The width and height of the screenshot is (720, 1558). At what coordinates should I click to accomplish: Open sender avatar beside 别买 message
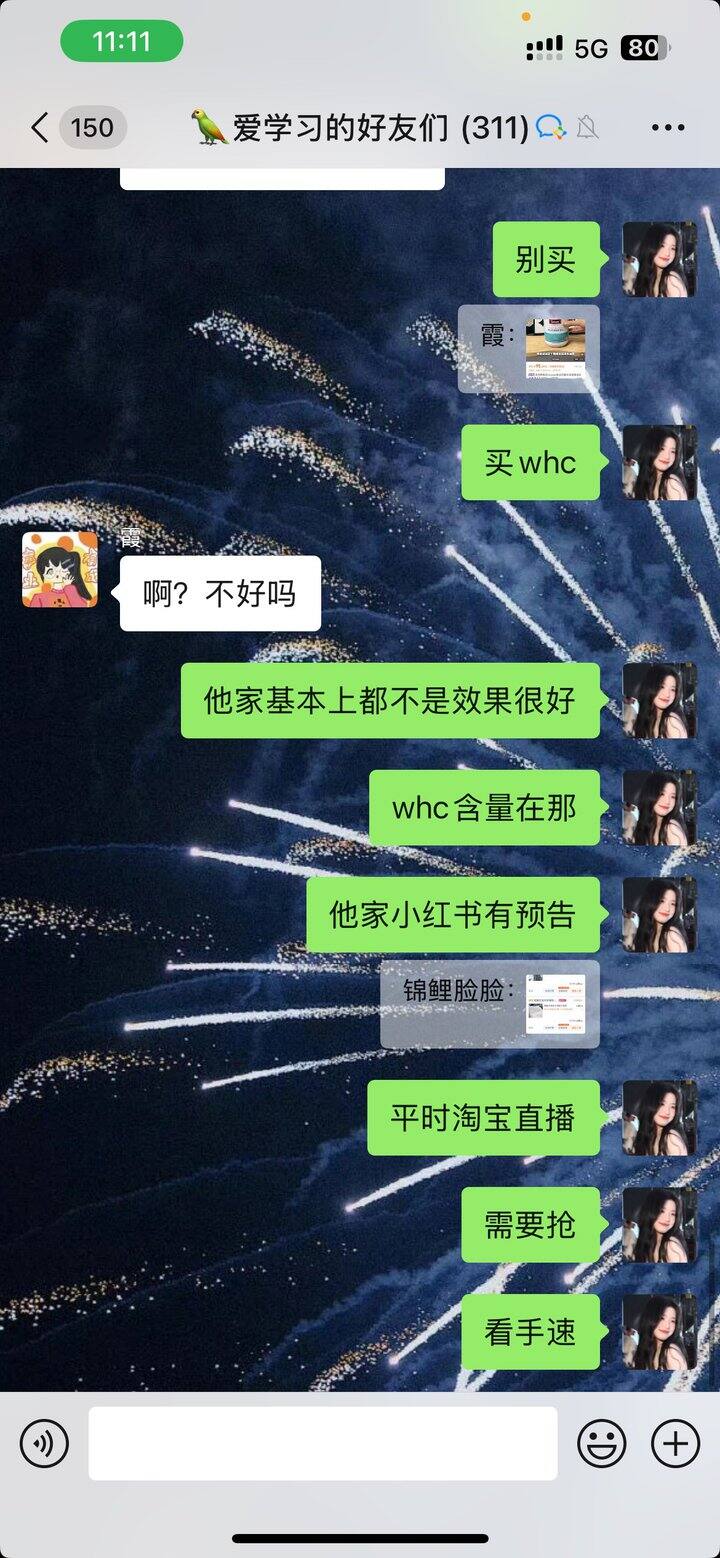tap(659, 260)
